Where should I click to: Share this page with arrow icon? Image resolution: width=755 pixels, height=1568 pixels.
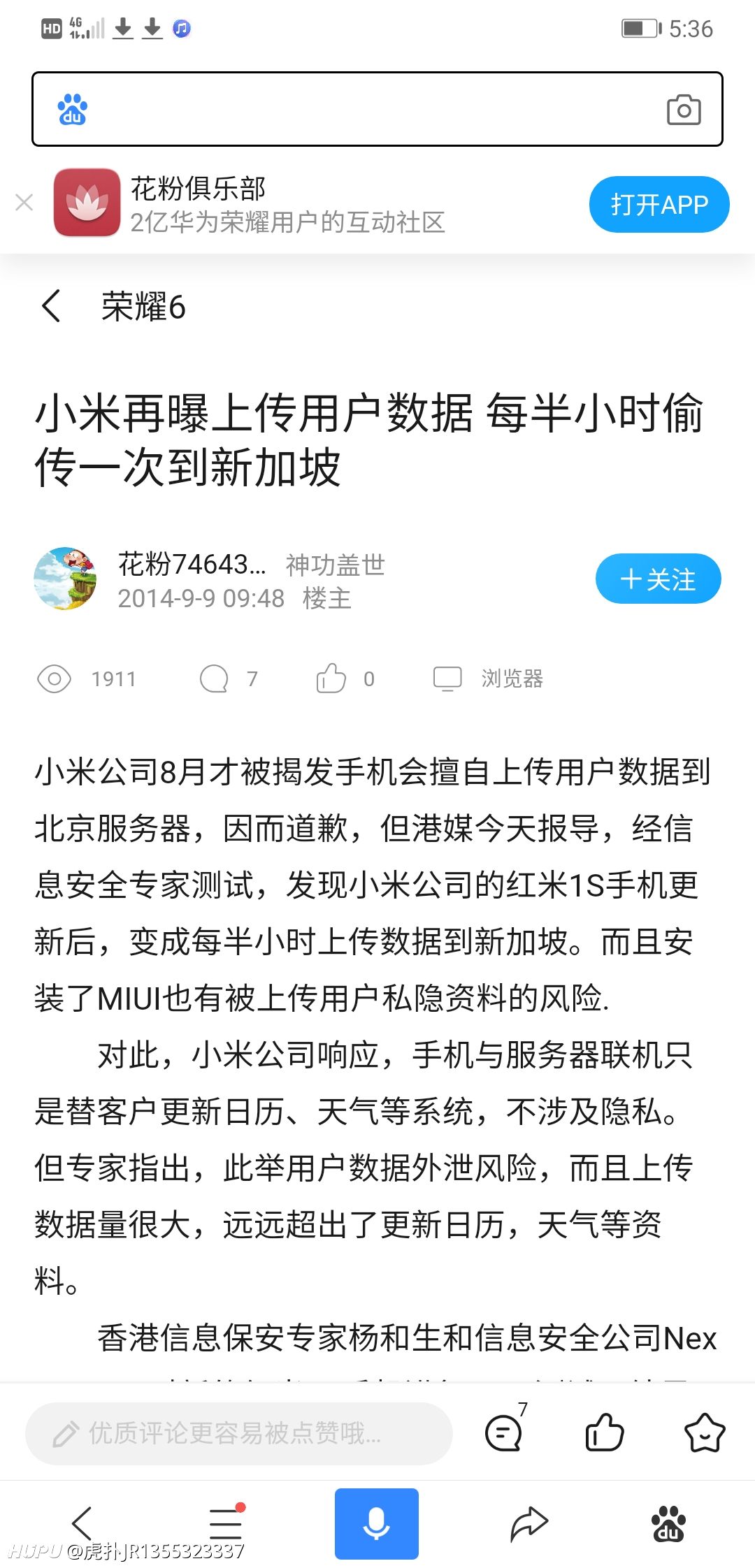[x=528, y=1524]
